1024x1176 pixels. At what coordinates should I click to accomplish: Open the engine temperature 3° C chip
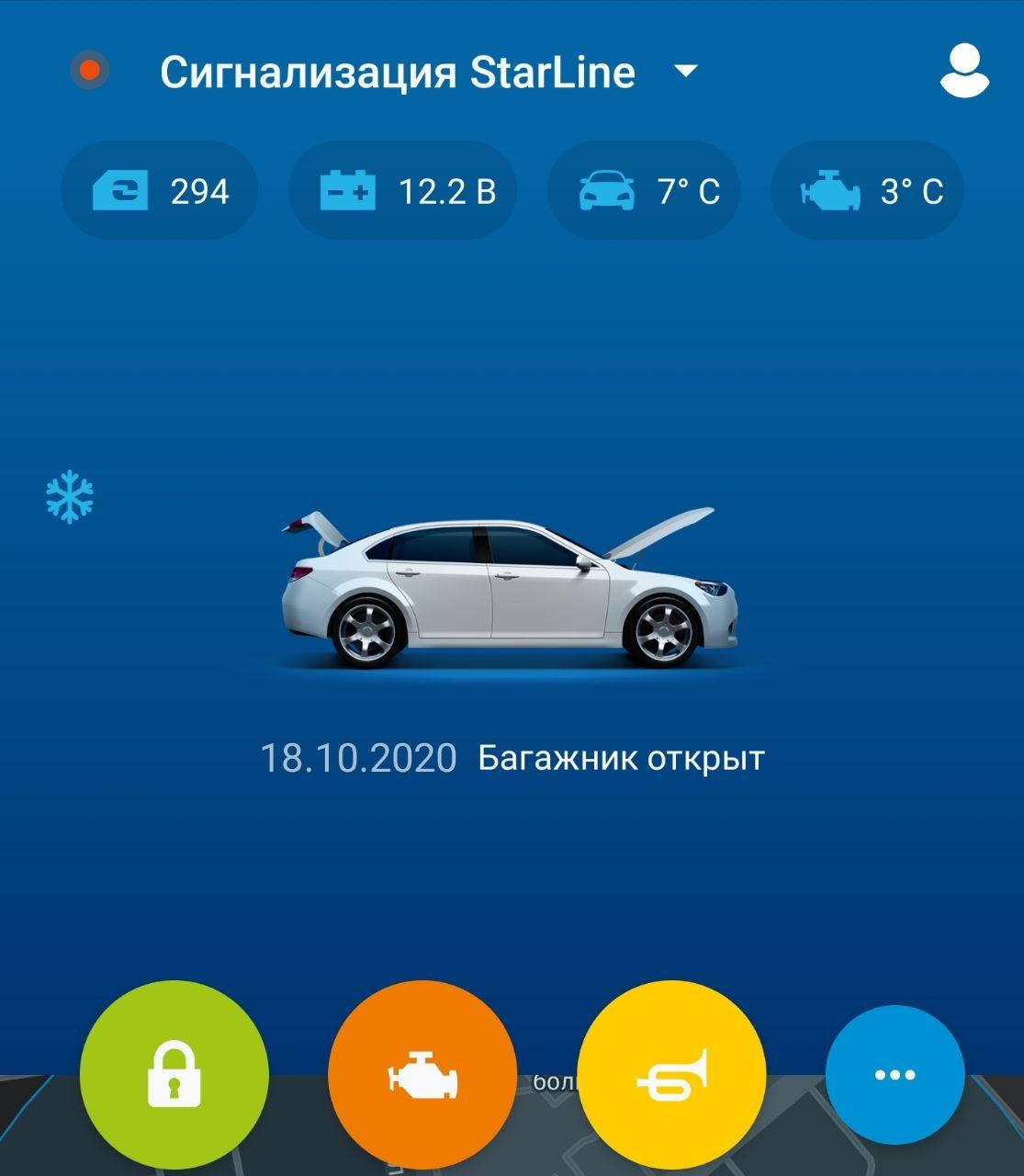tap(867, 191)
